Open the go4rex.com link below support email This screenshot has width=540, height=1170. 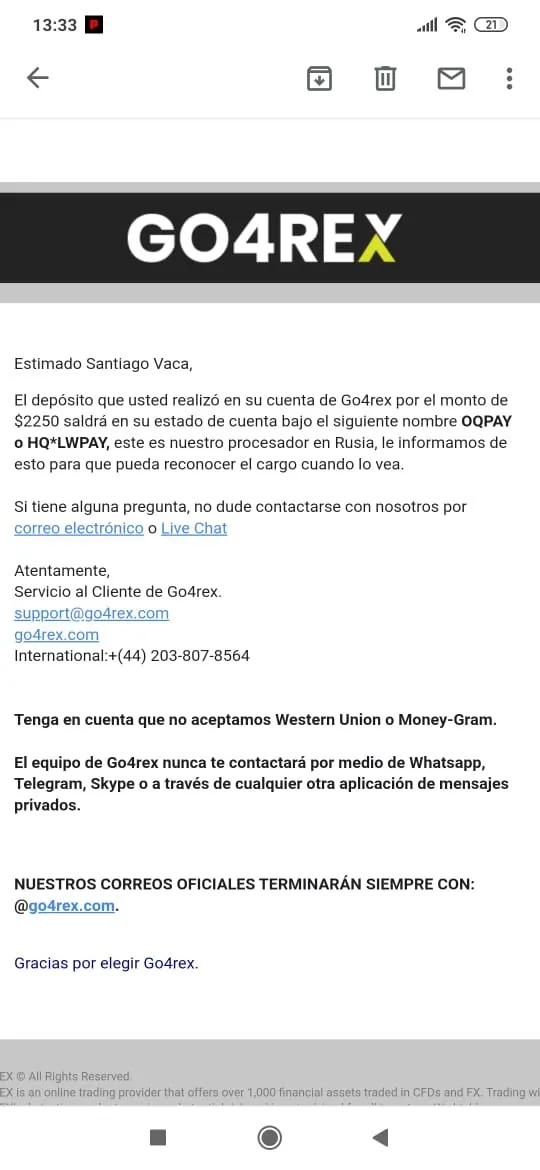coord(57,635)
